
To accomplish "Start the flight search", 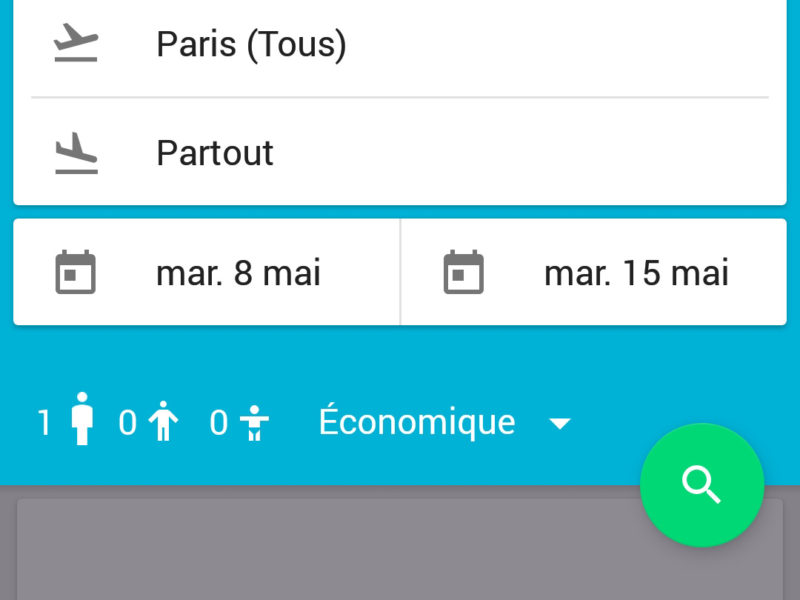I will click(701, 485).
